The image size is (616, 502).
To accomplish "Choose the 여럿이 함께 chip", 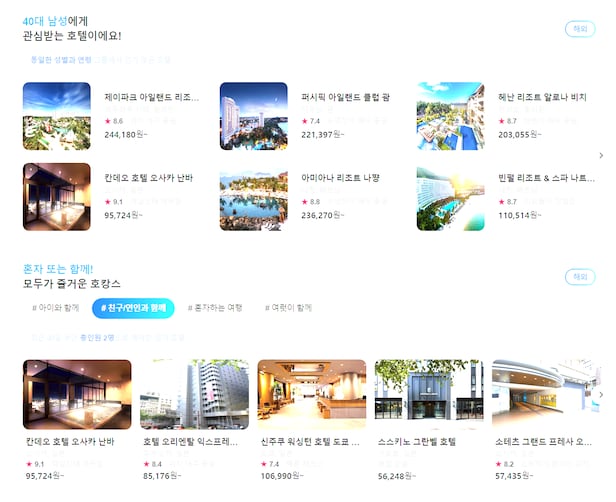I will tap(288, 308).
